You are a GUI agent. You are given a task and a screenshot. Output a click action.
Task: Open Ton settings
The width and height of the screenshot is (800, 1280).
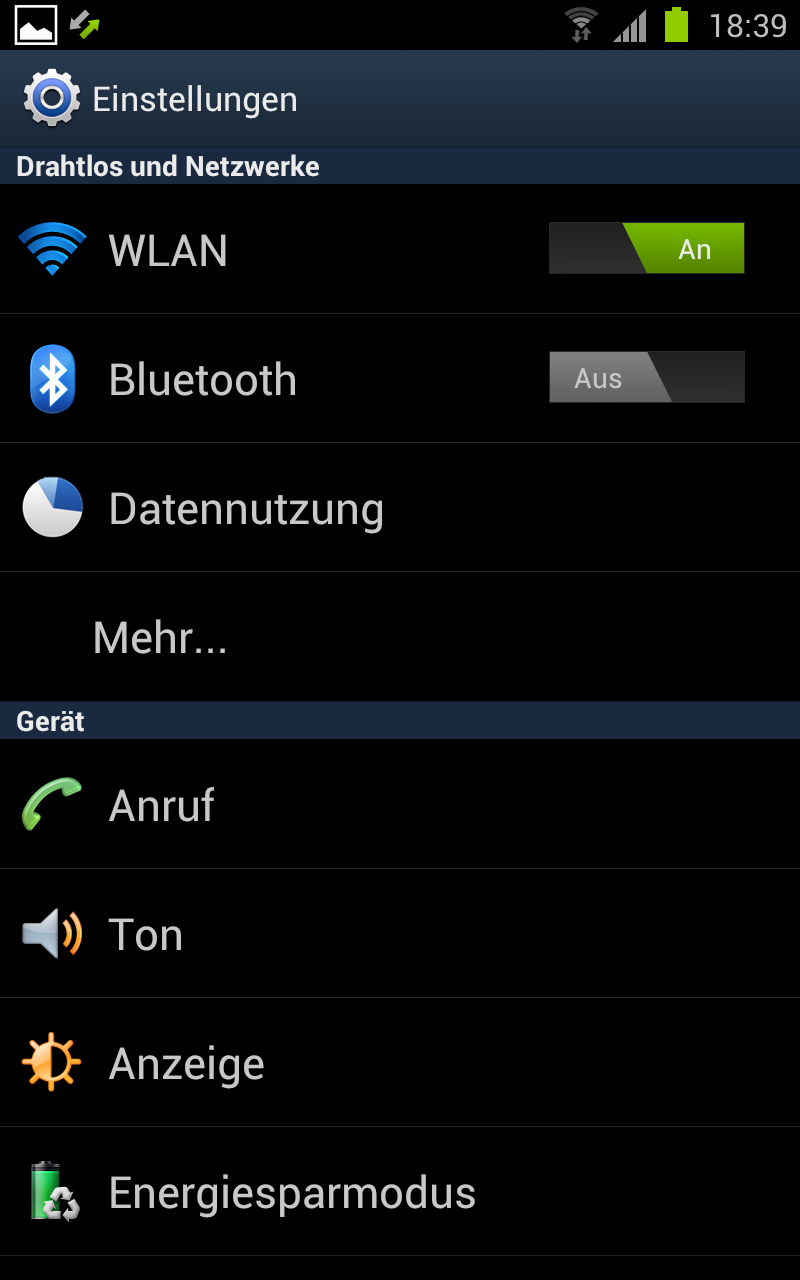click(x=400, y=933)
